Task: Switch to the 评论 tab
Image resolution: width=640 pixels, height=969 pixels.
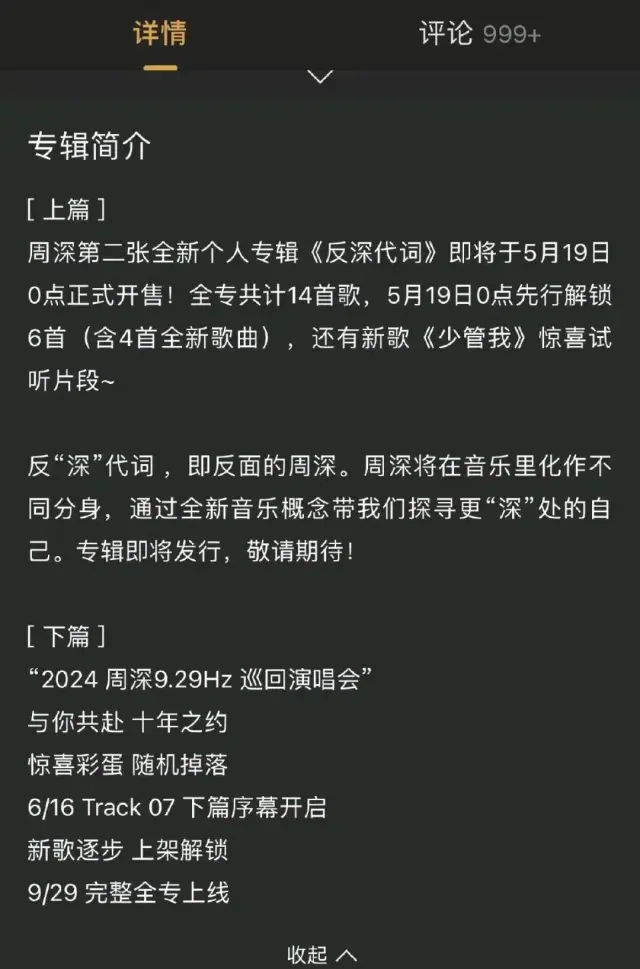Action: 478,34
